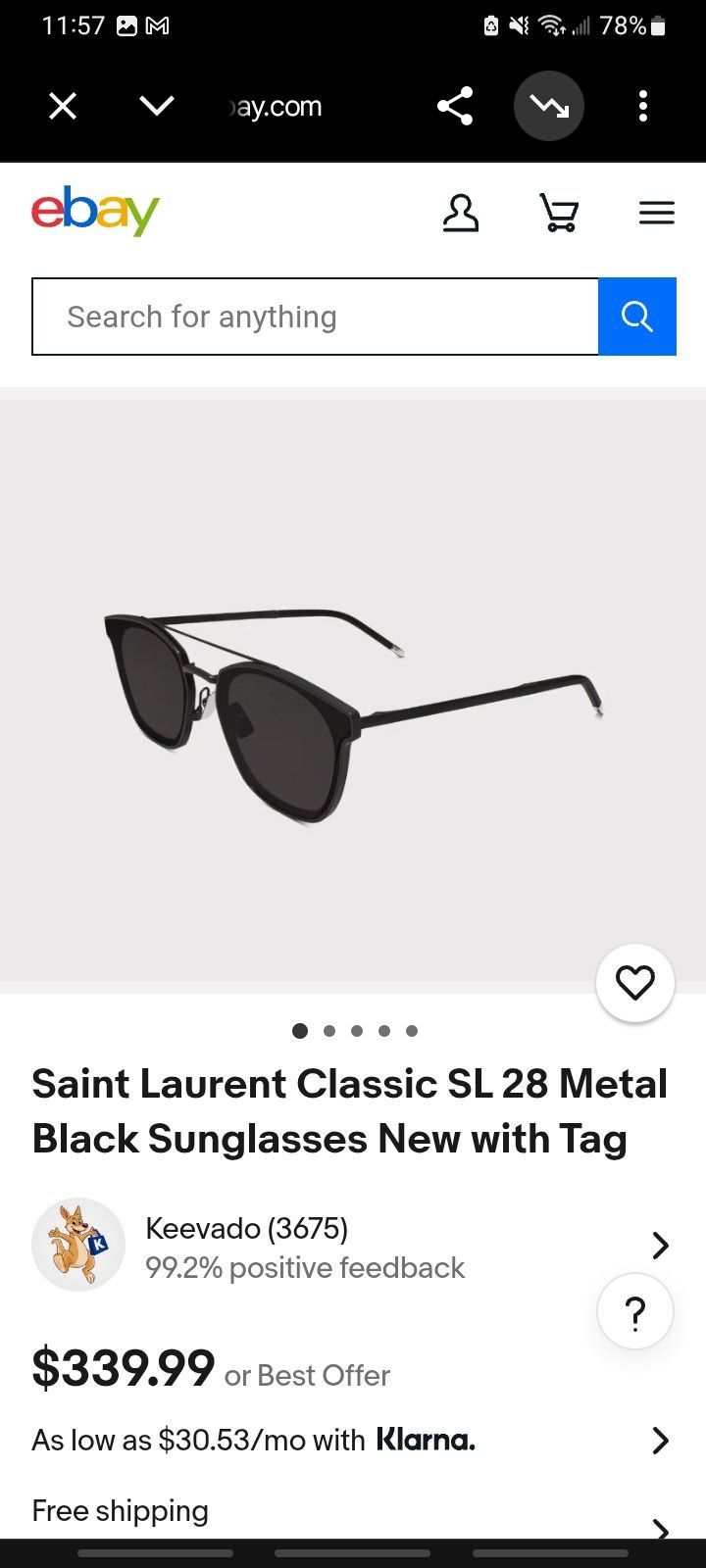The height and width of the screenshot is (1568, 706).
Task: Open the eBay hamburger menu
Action: (656, 213)
